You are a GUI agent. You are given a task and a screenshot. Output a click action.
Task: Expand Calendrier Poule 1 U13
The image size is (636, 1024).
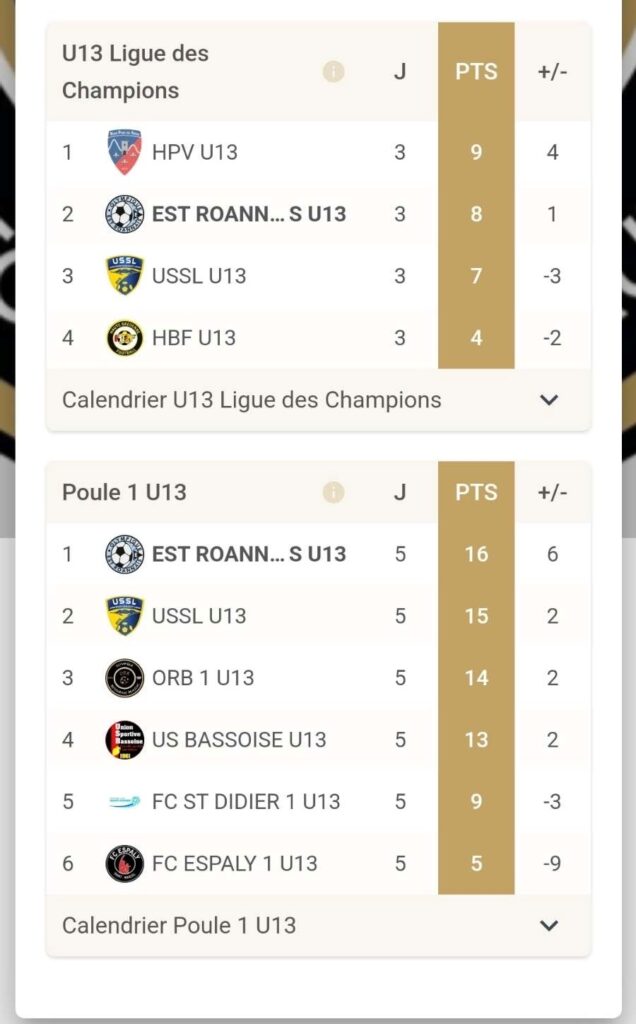(x=319, y=925)
